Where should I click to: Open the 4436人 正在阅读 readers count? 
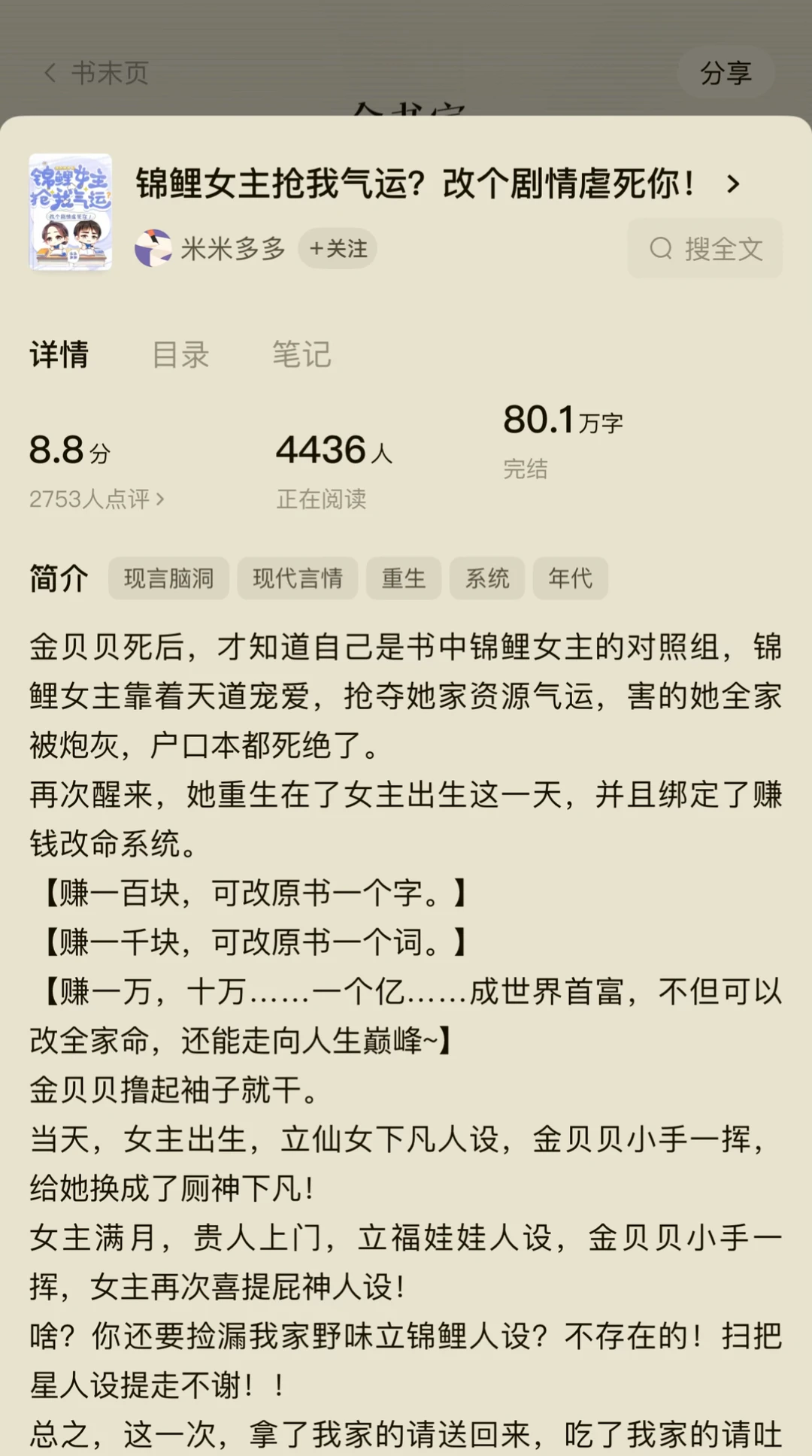(x=332, y=451)
